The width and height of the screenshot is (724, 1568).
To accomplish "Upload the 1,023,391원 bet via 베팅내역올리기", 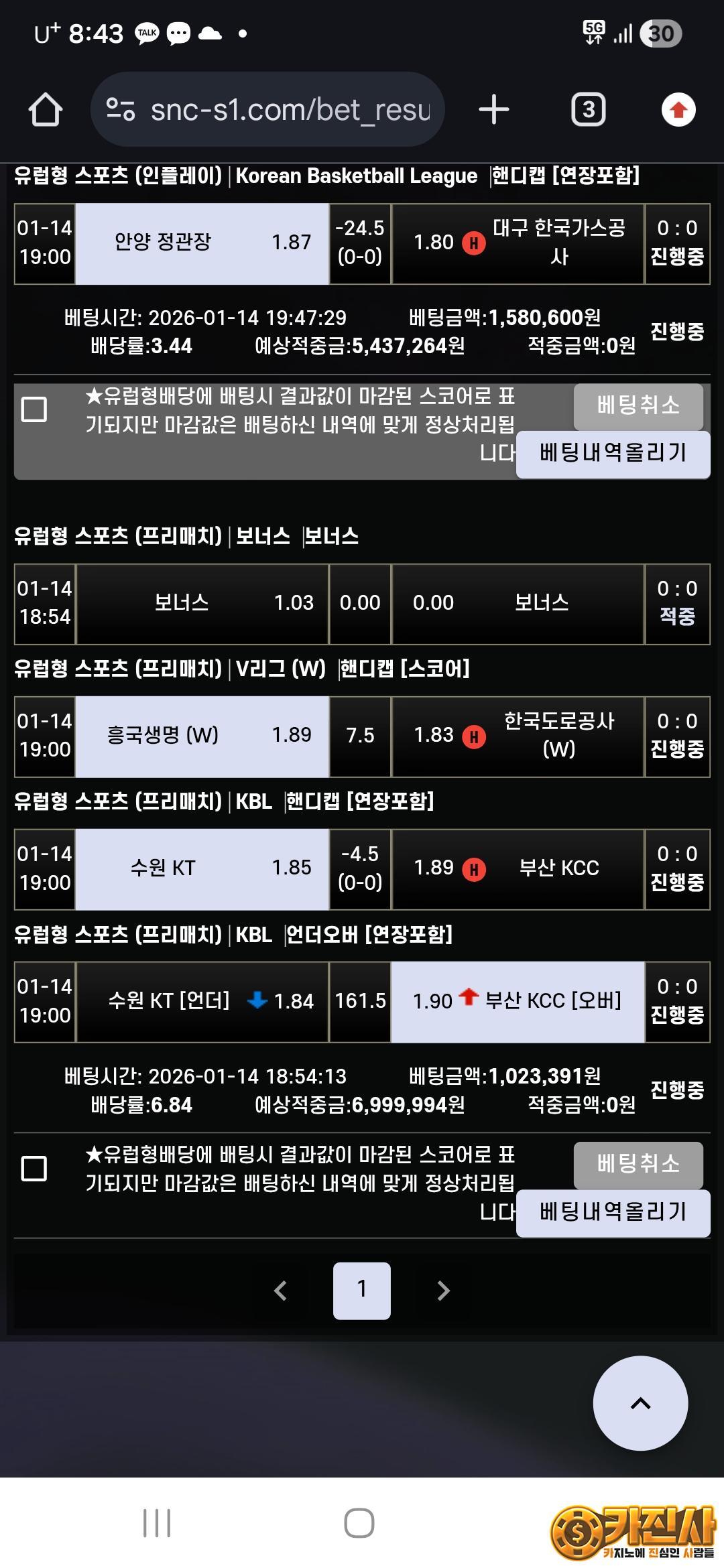I will [613, 1212].
